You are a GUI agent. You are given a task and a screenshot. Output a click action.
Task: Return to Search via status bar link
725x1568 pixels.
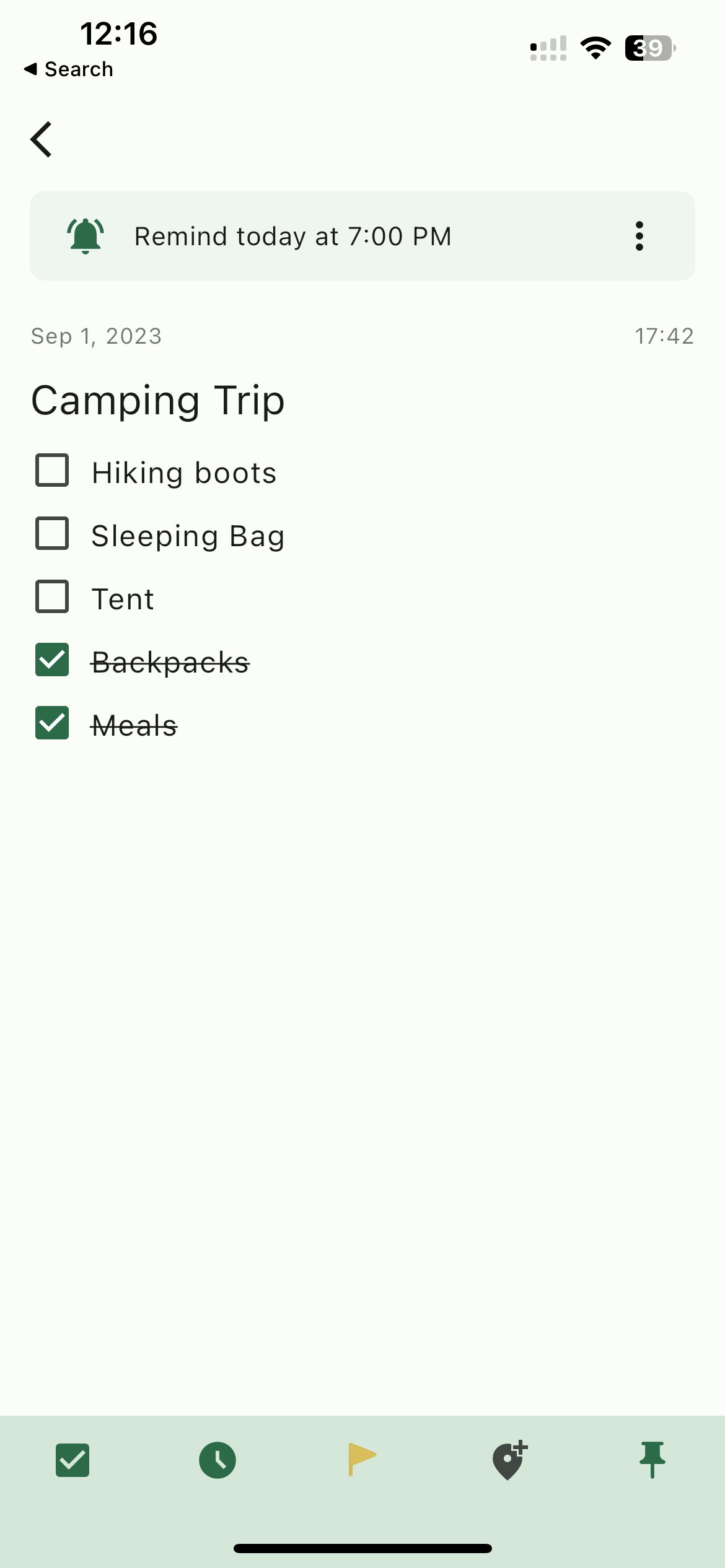[x=68, y=69]
